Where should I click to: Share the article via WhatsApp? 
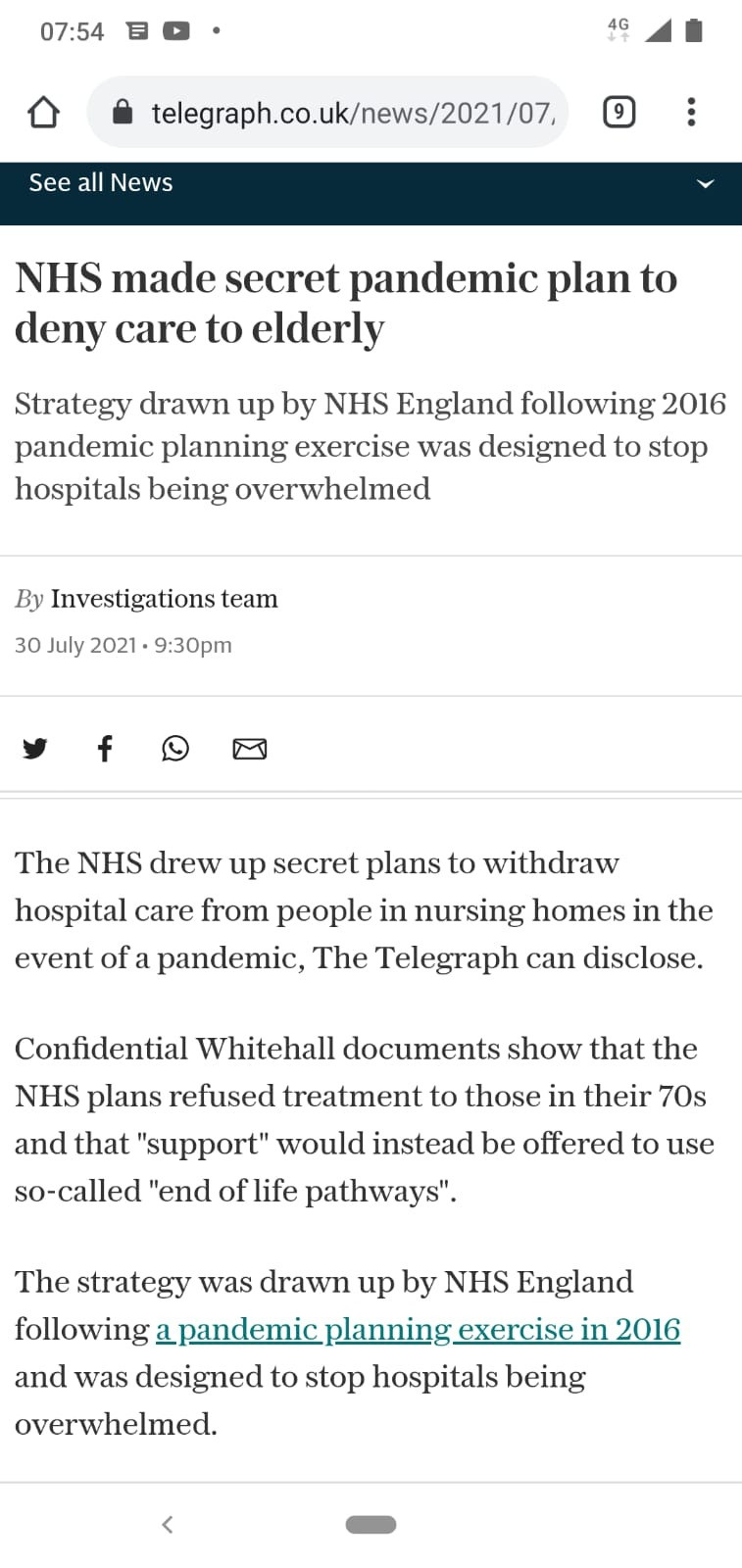tap(175, 750)
